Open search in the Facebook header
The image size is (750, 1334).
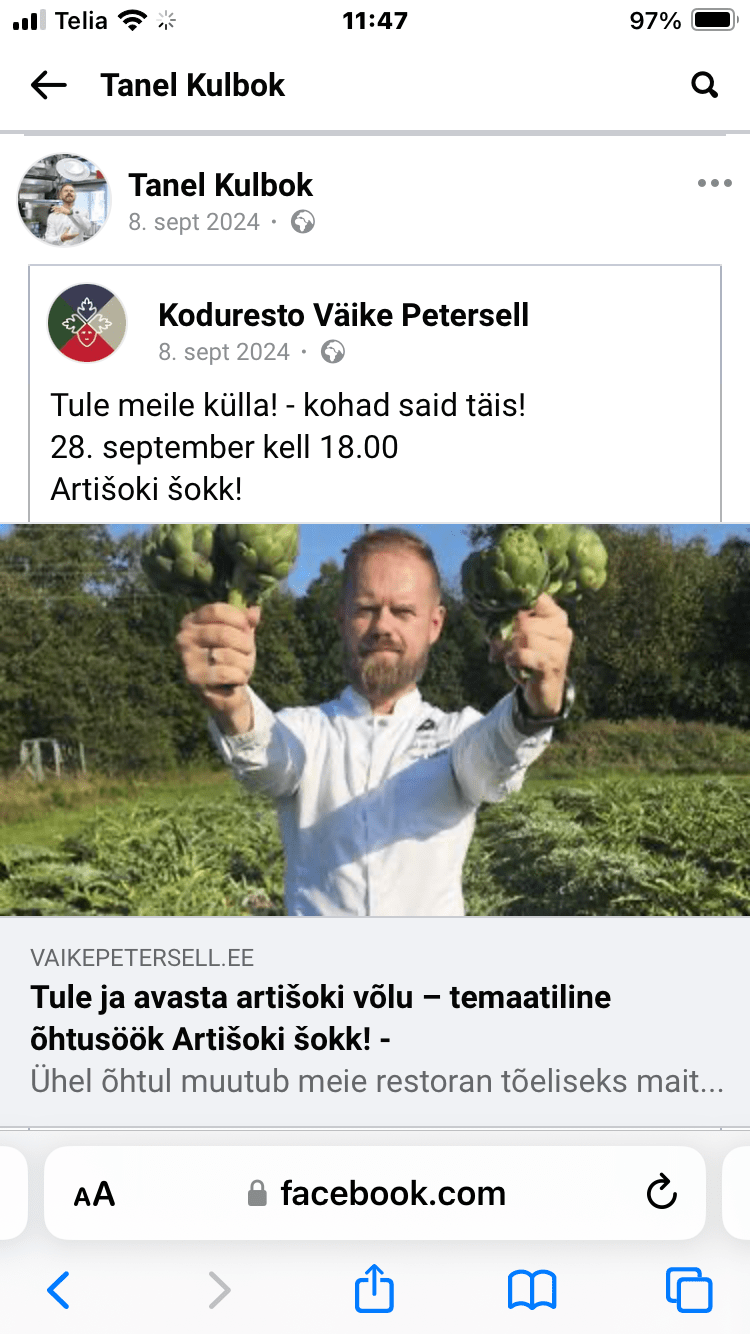(705, 86)
